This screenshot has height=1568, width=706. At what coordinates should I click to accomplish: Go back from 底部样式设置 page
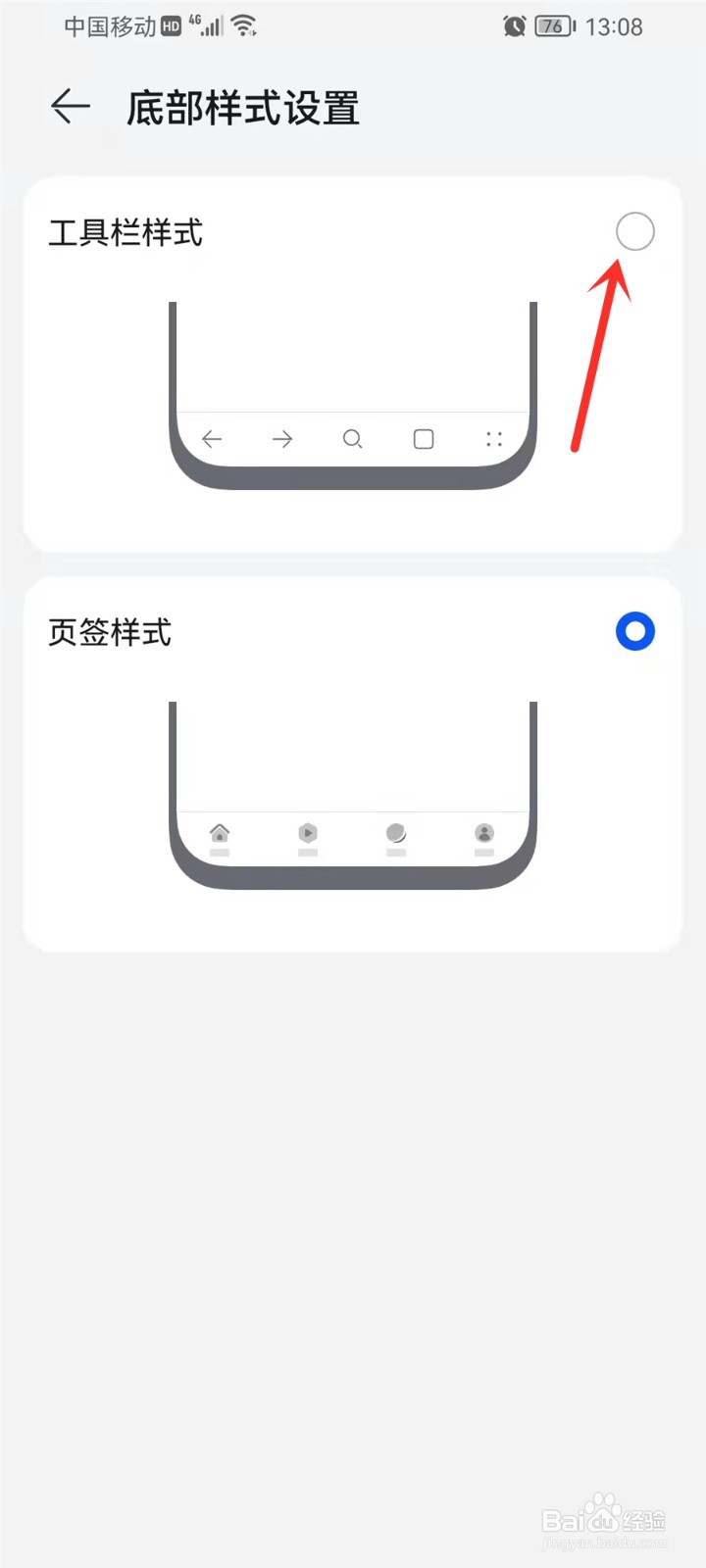point(71,107)
